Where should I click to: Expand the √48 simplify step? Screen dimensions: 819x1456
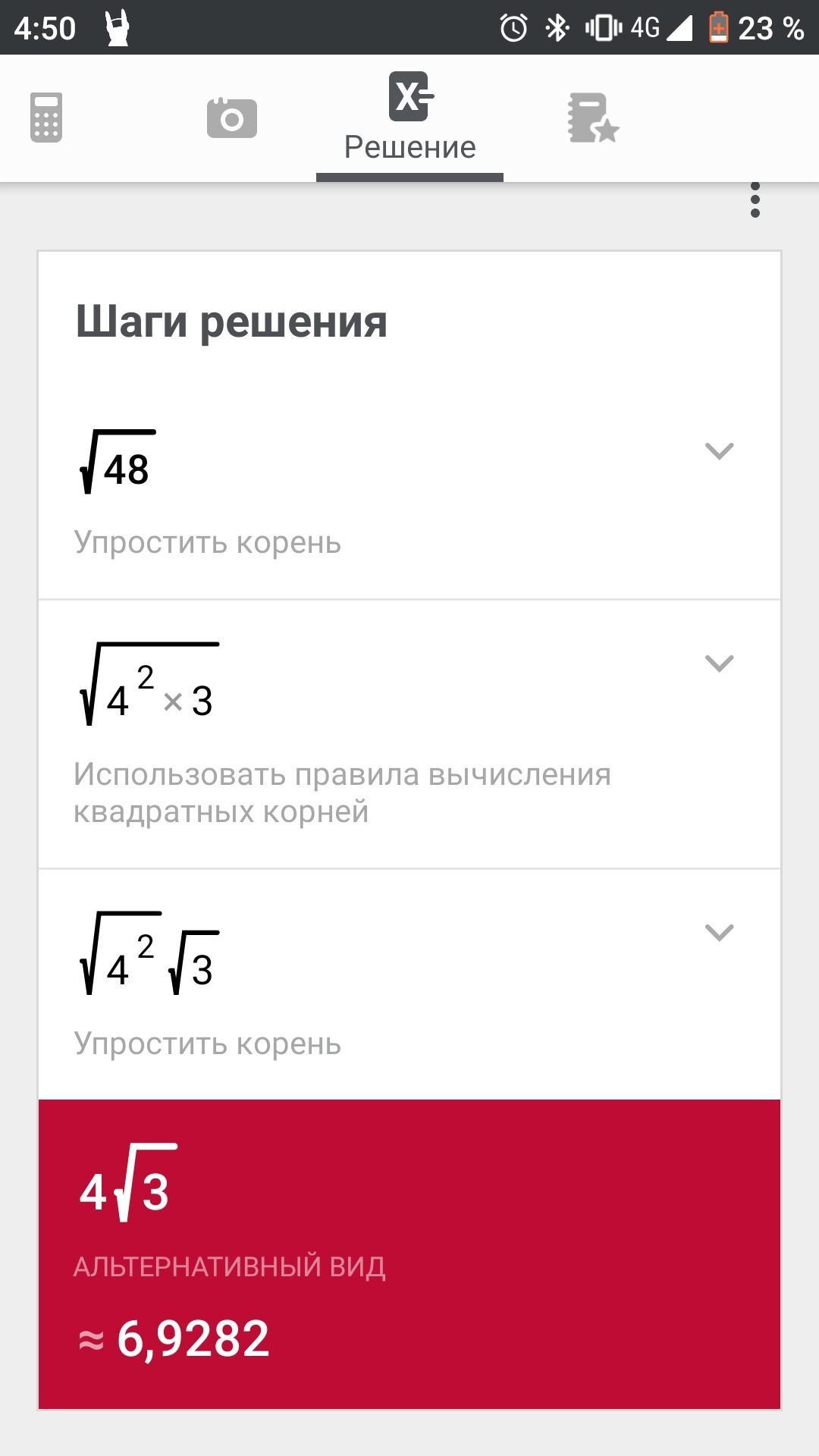click(x=719, y=451)
